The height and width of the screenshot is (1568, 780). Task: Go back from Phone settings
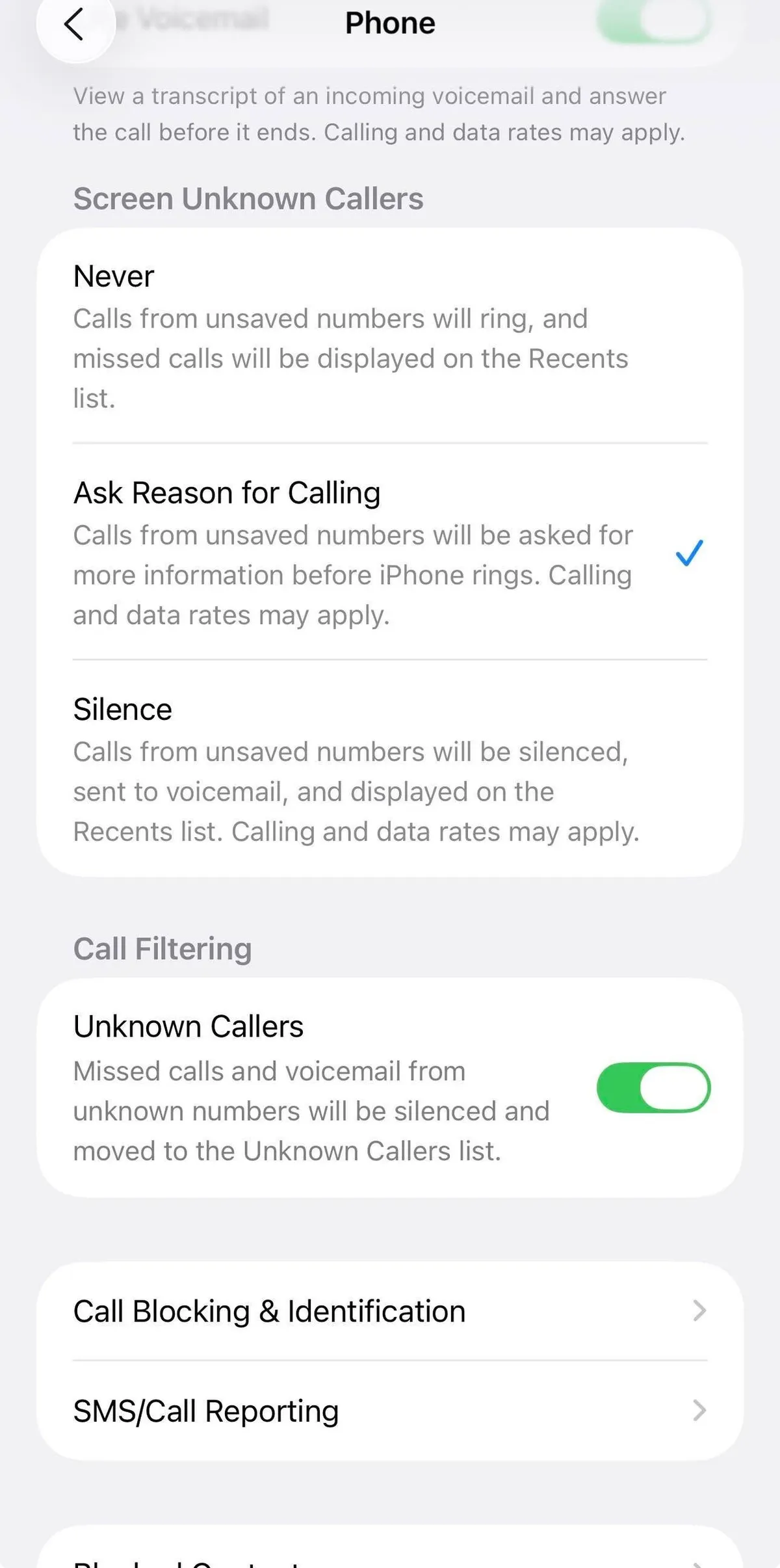pyautogui.click(x=75, y=25)
